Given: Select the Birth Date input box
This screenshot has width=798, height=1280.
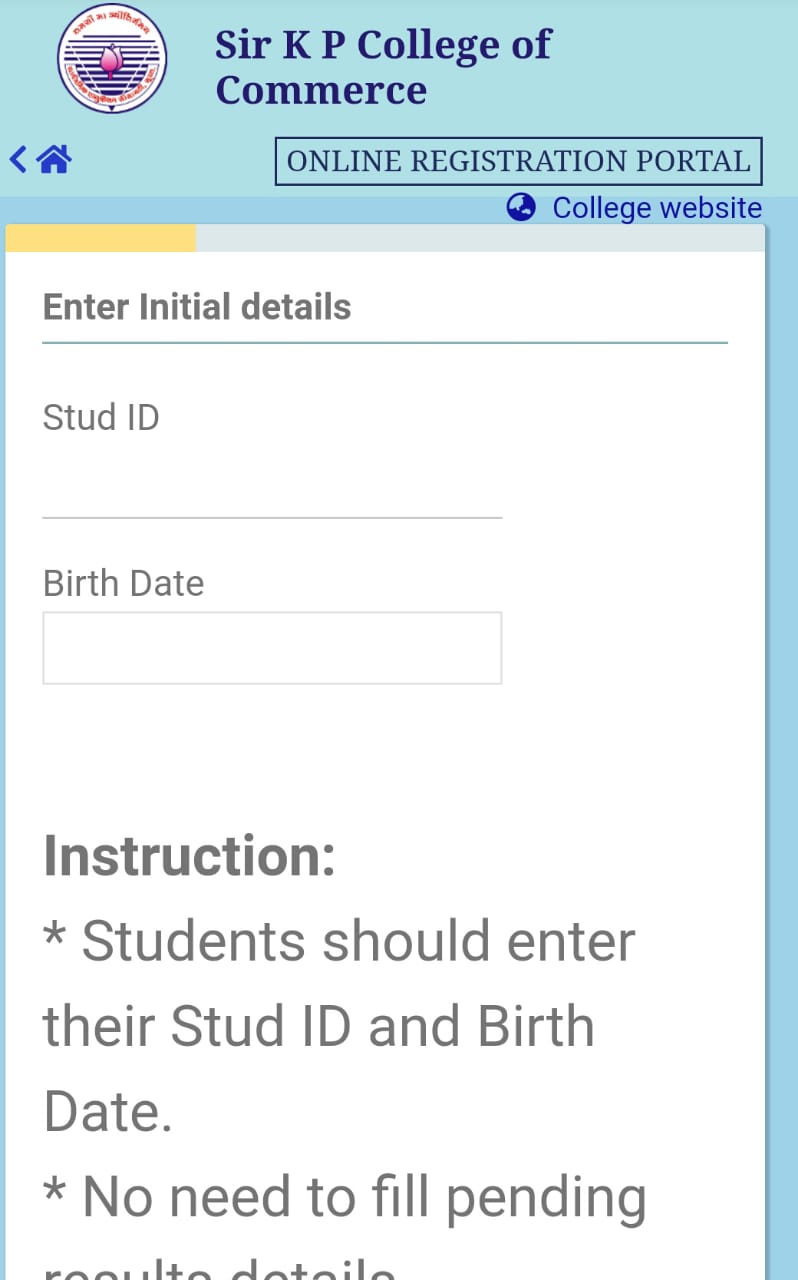Looking at the screenshot, I should (272, 648).
